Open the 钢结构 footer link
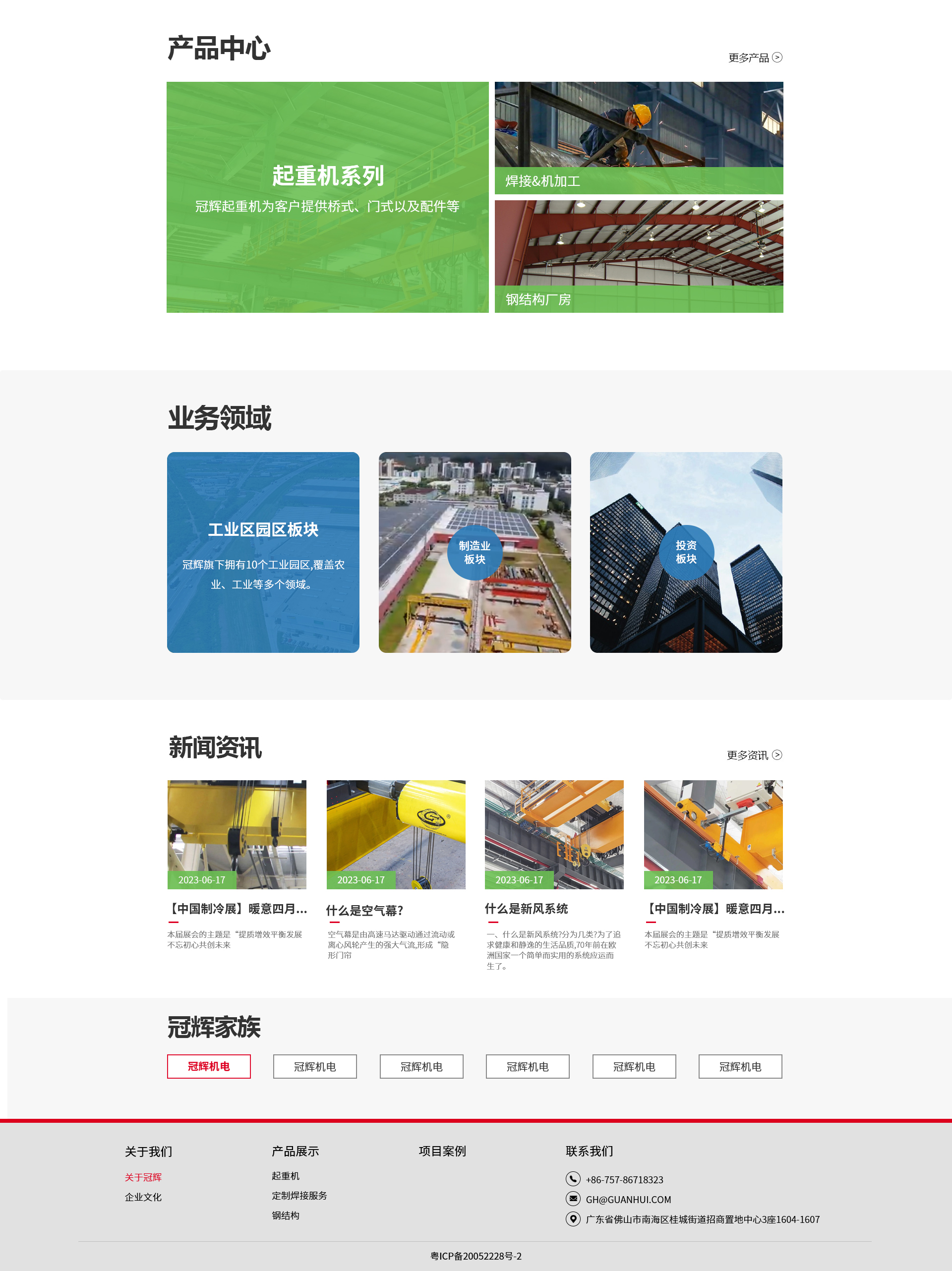Screen dimensions: 952x1271 coord(285,1215)
